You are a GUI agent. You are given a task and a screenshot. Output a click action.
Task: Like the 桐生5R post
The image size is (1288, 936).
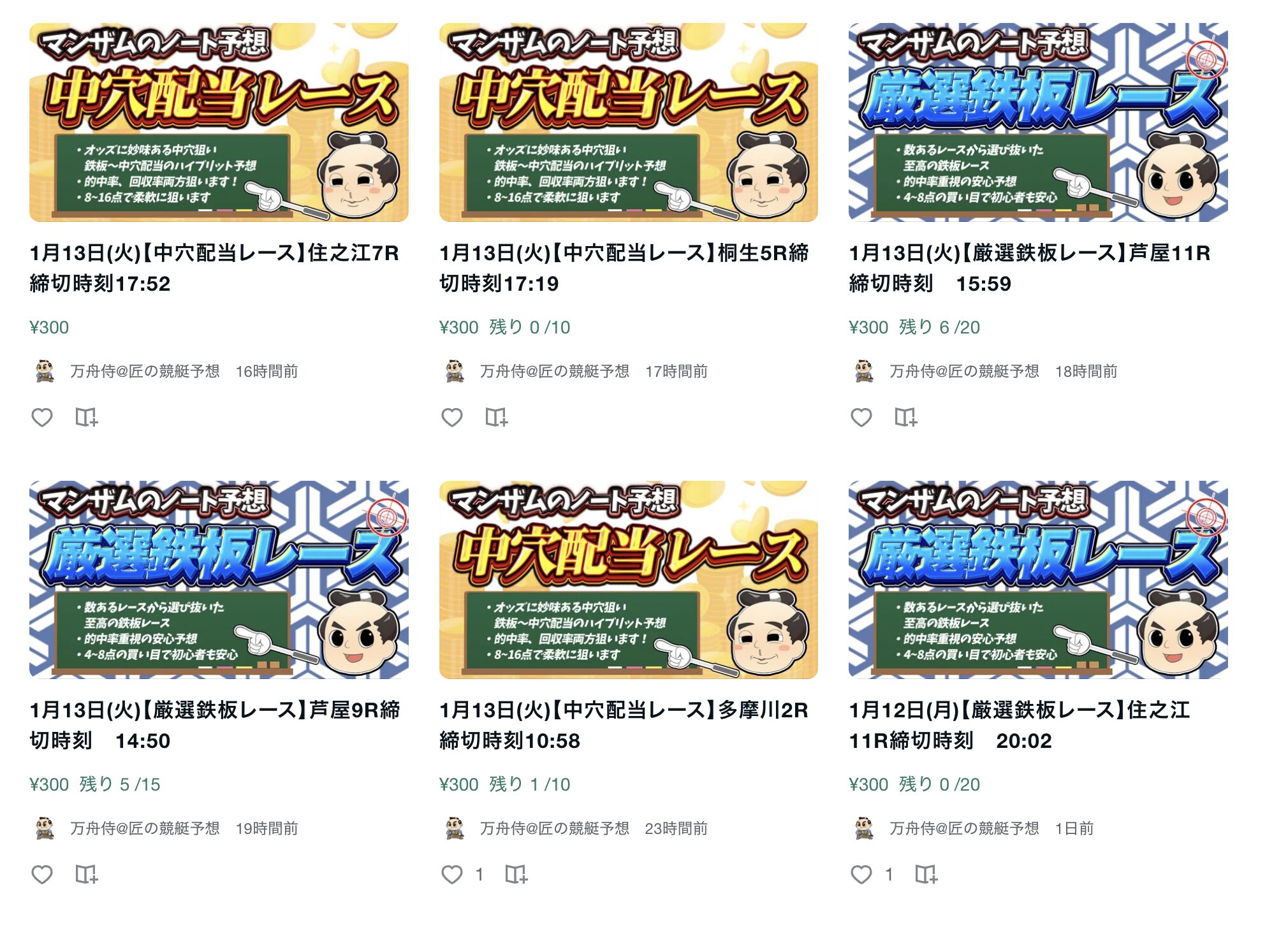(452, 417)
